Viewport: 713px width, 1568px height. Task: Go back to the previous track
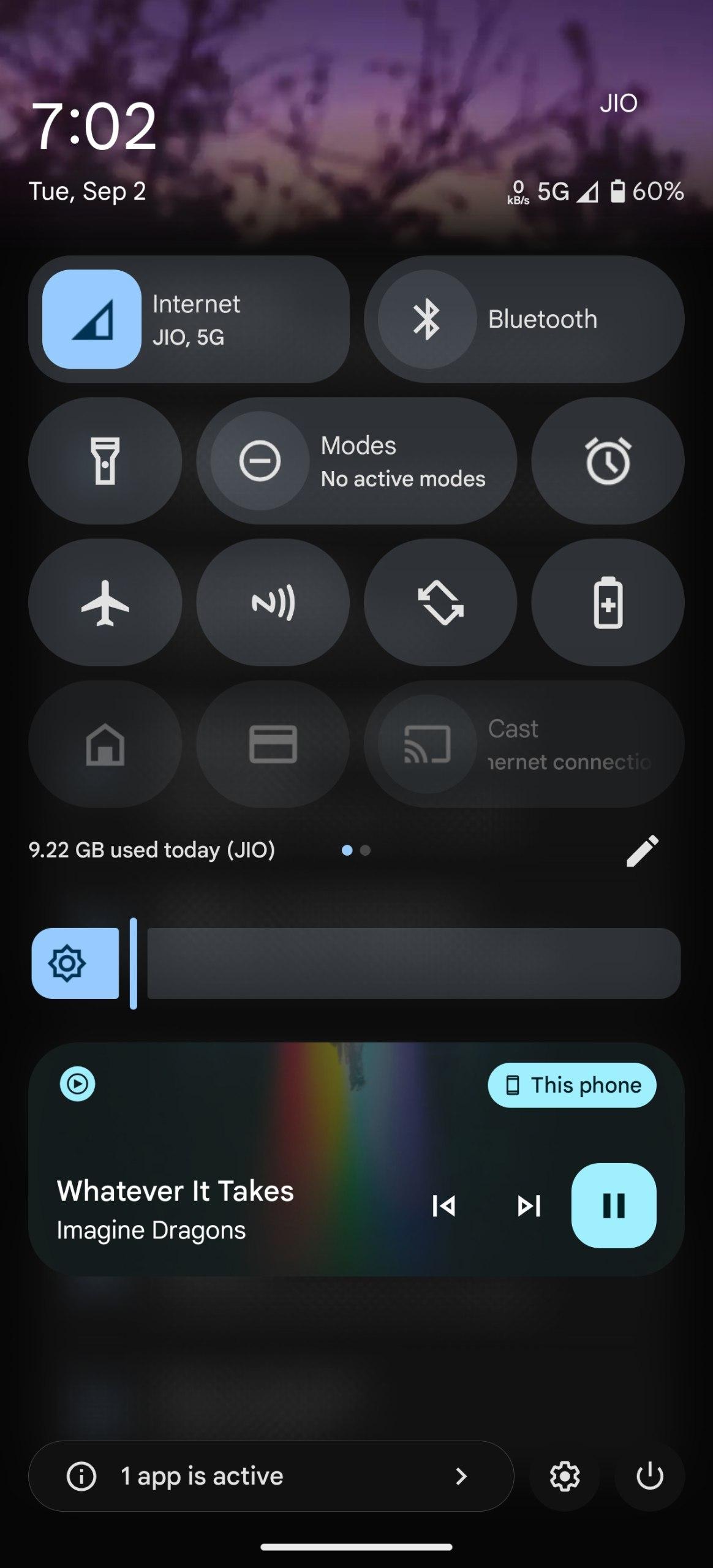pyautogui.click(x=443, y=1206)
